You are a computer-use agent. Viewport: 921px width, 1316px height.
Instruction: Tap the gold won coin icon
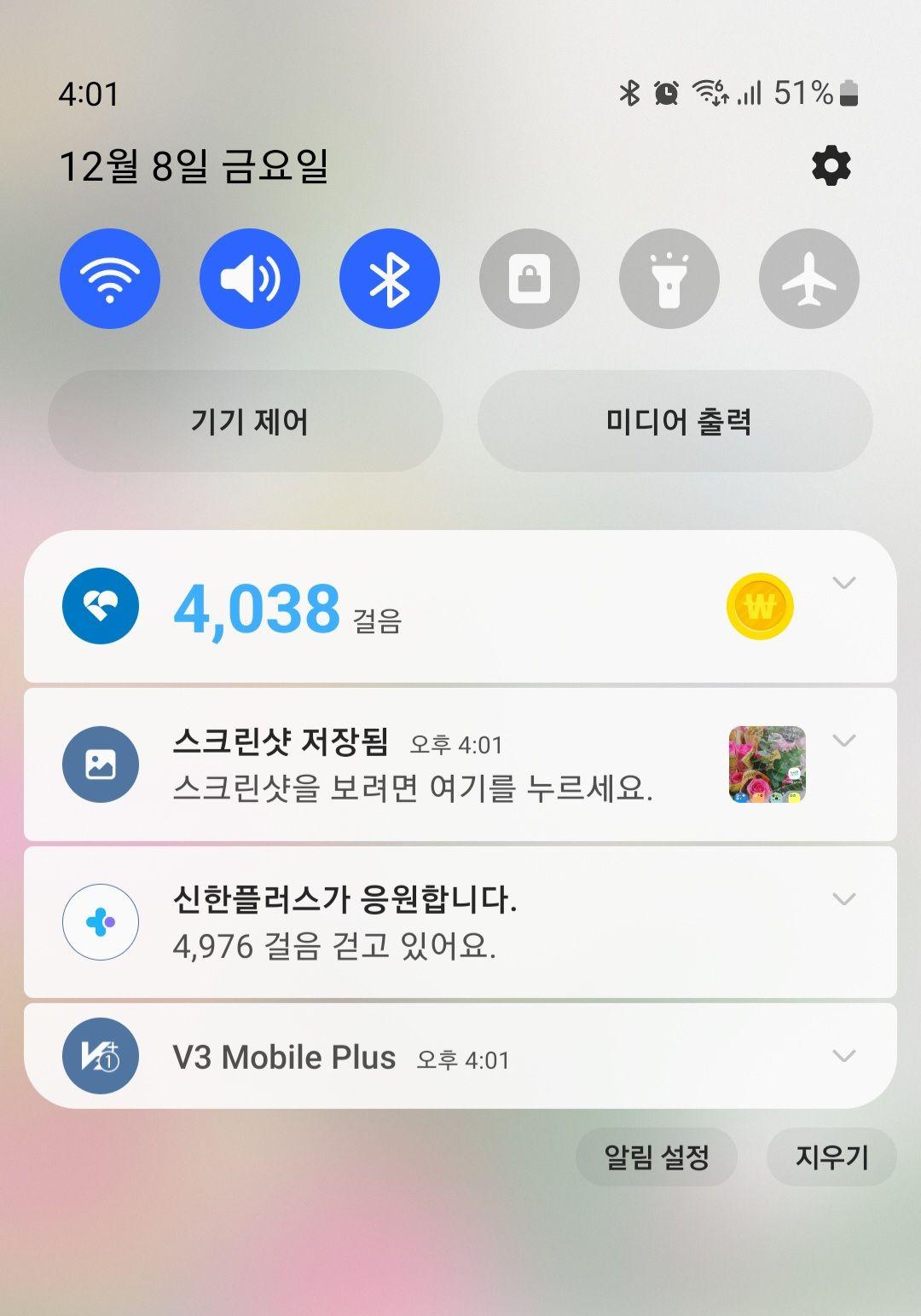760,607
